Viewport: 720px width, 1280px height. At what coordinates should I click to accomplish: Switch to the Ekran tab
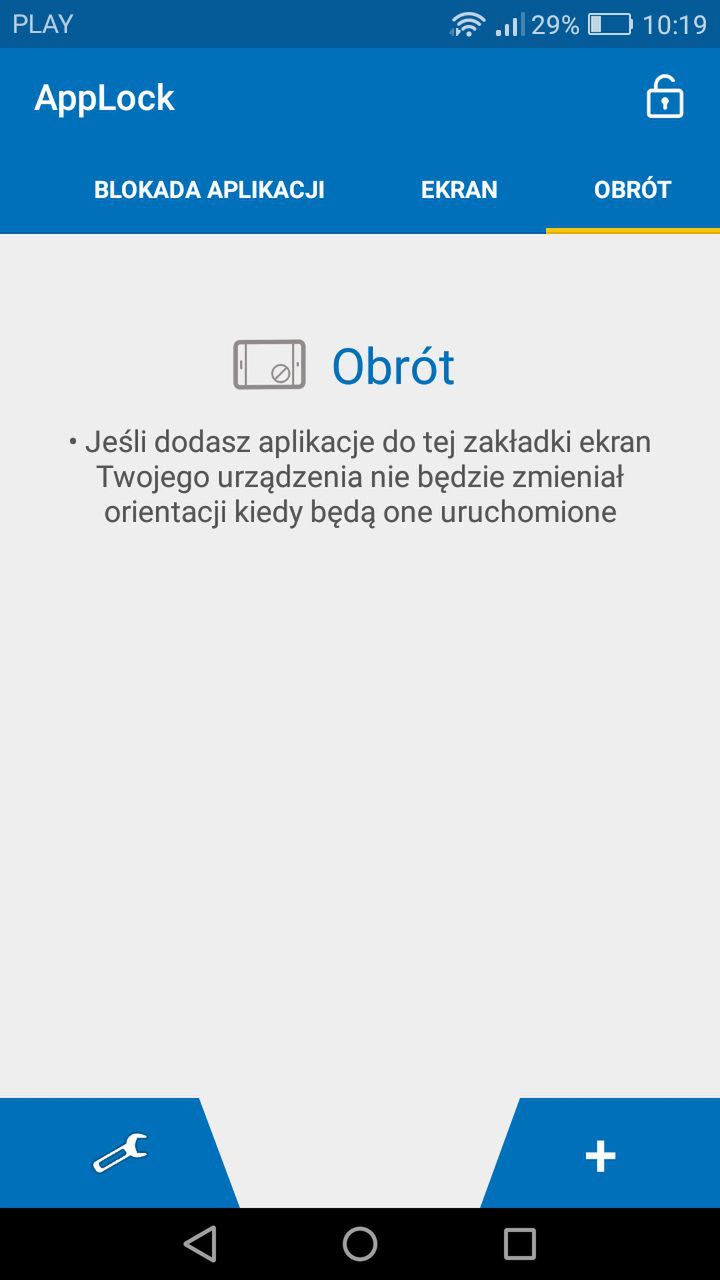coord(459,190)
